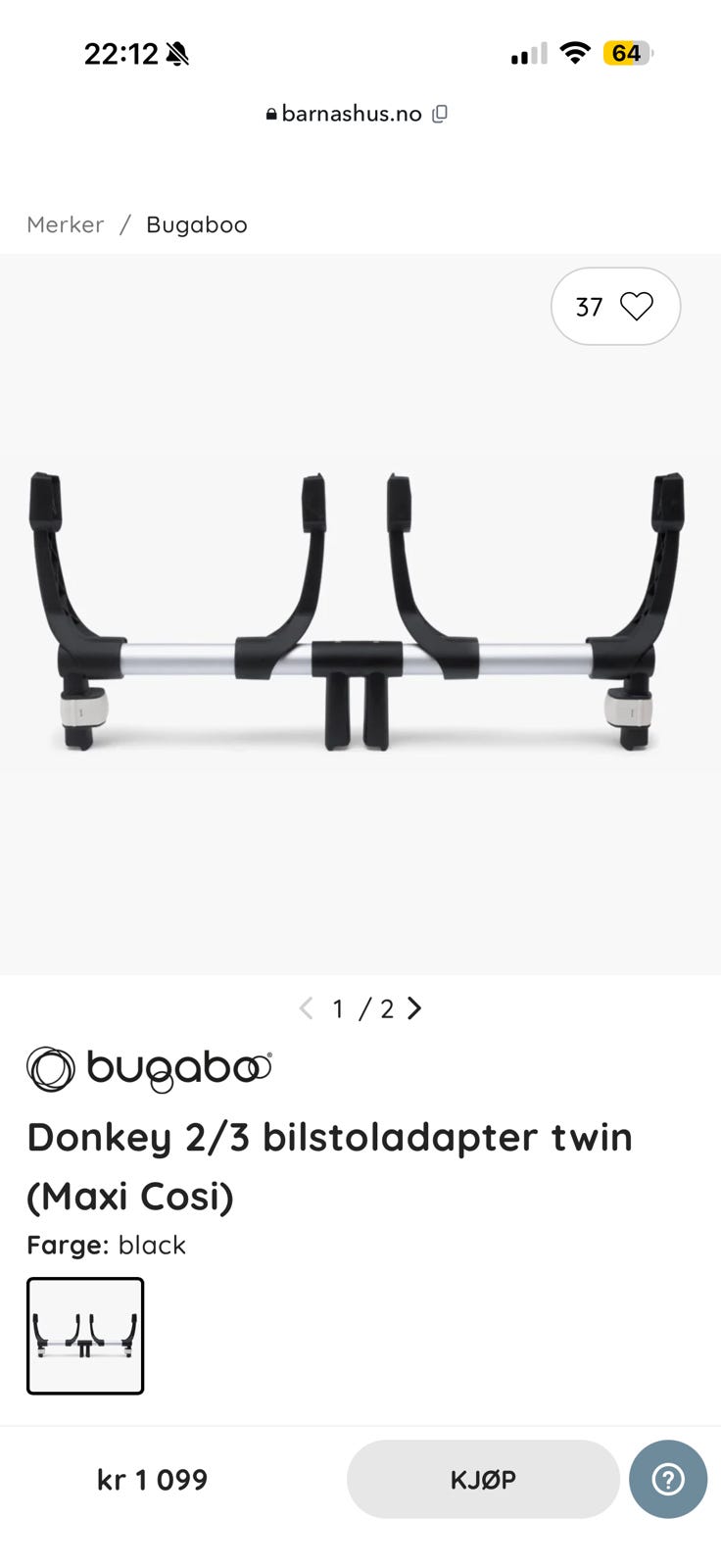Show previous product image with left arrow

pos(306,1008)
